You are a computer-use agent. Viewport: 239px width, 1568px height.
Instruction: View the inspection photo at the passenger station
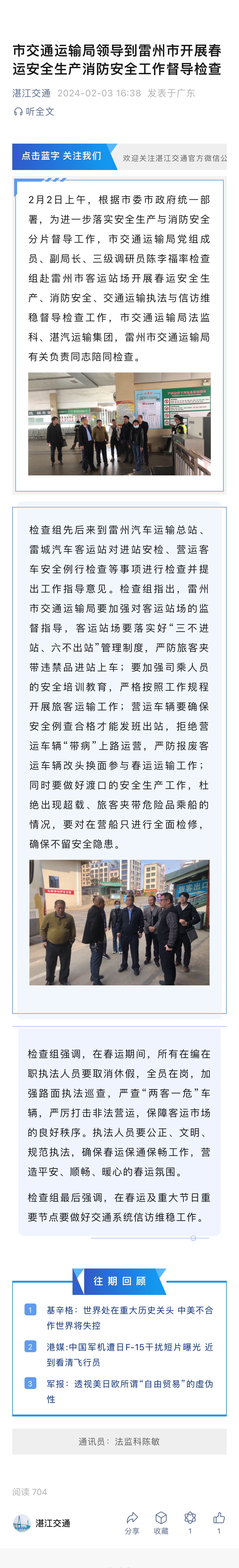[119, 424]
